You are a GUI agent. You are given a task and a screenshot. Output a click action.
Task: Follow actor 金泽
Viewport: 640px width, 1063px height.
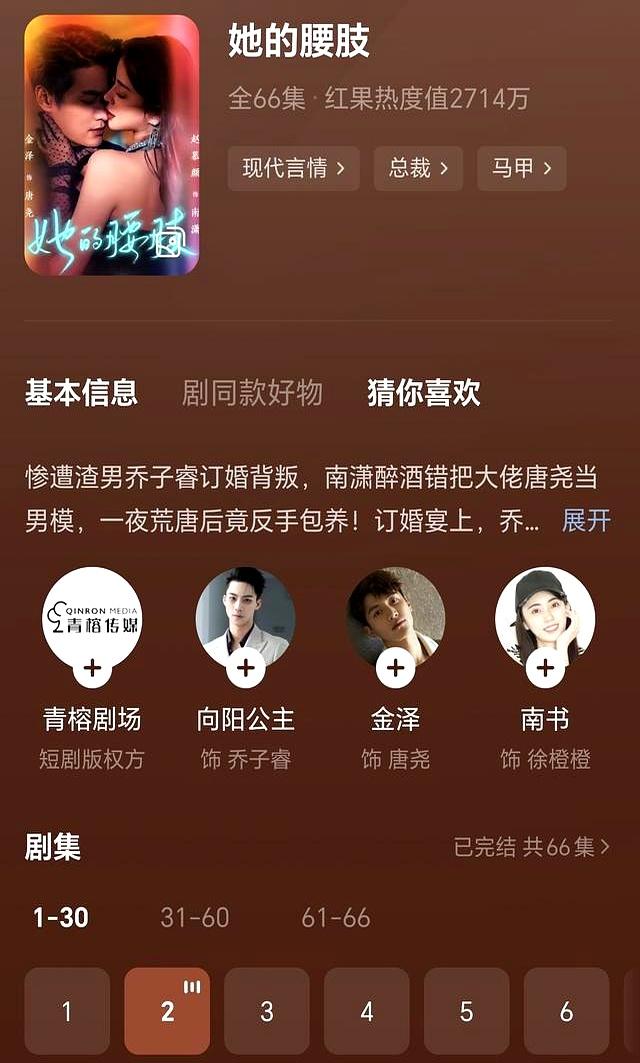(x=395, y=667)
